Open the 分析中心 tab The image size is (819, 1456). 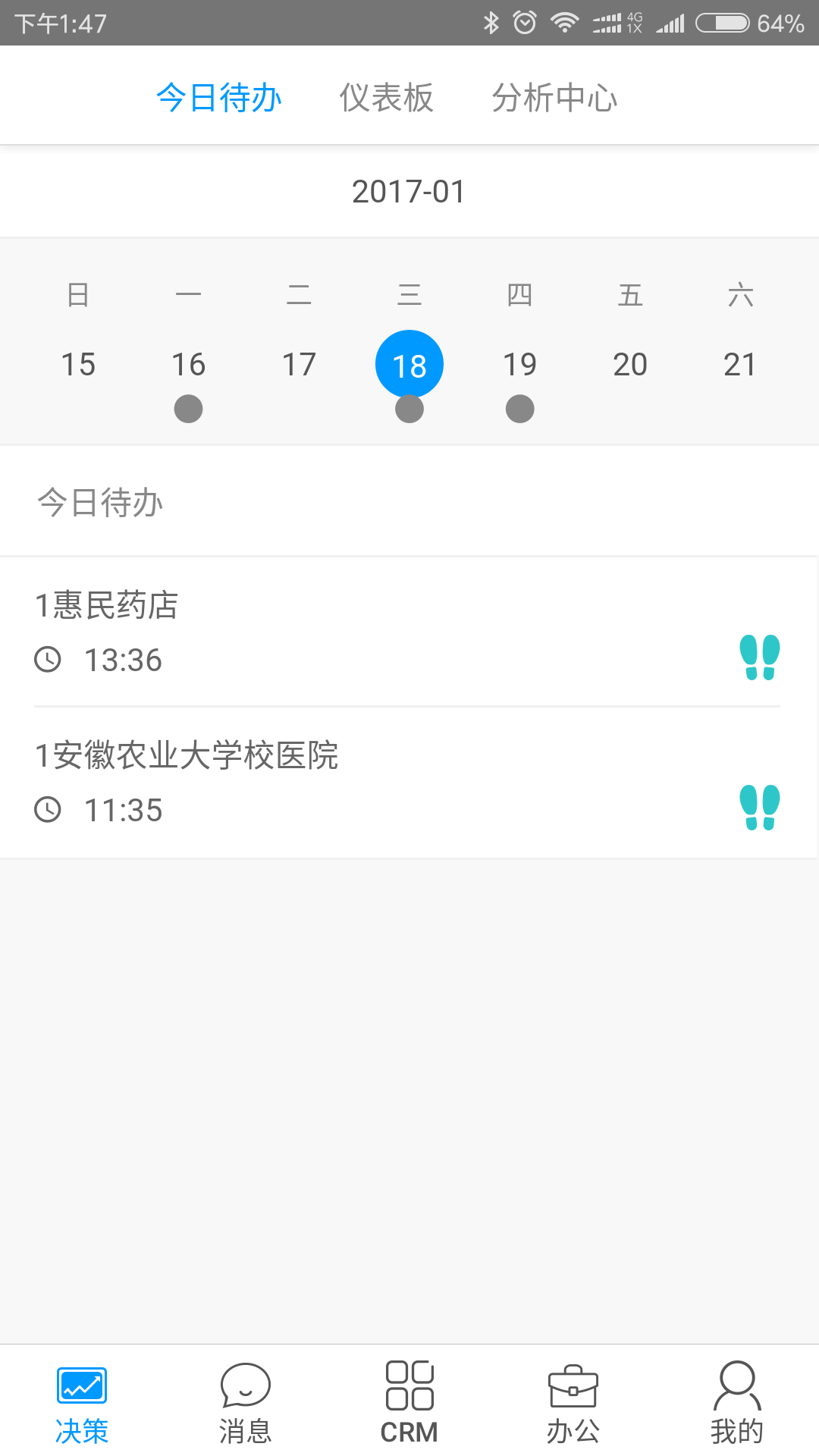point(554,98)
